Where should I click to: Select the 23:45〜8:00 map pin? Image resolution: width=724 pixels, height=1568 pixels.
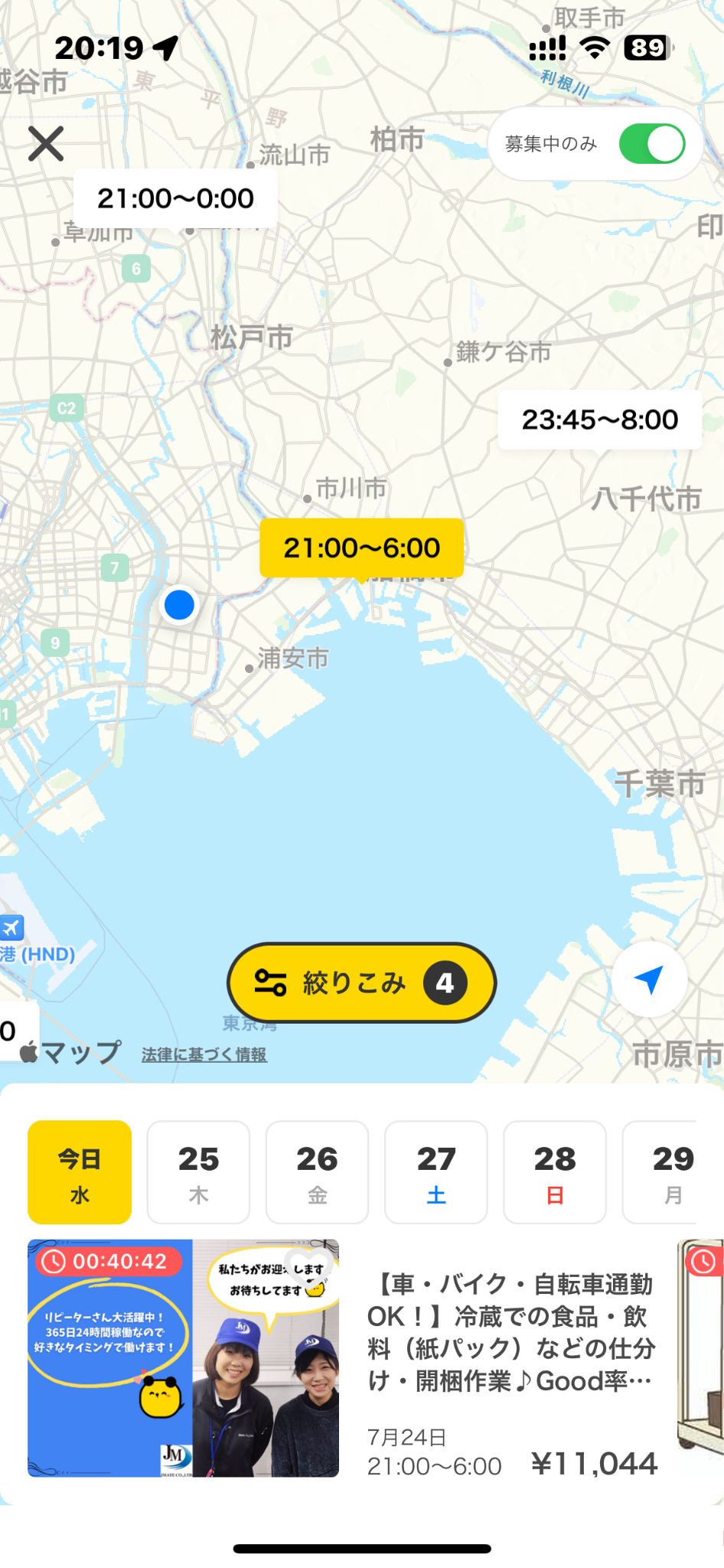click(599, 420)
